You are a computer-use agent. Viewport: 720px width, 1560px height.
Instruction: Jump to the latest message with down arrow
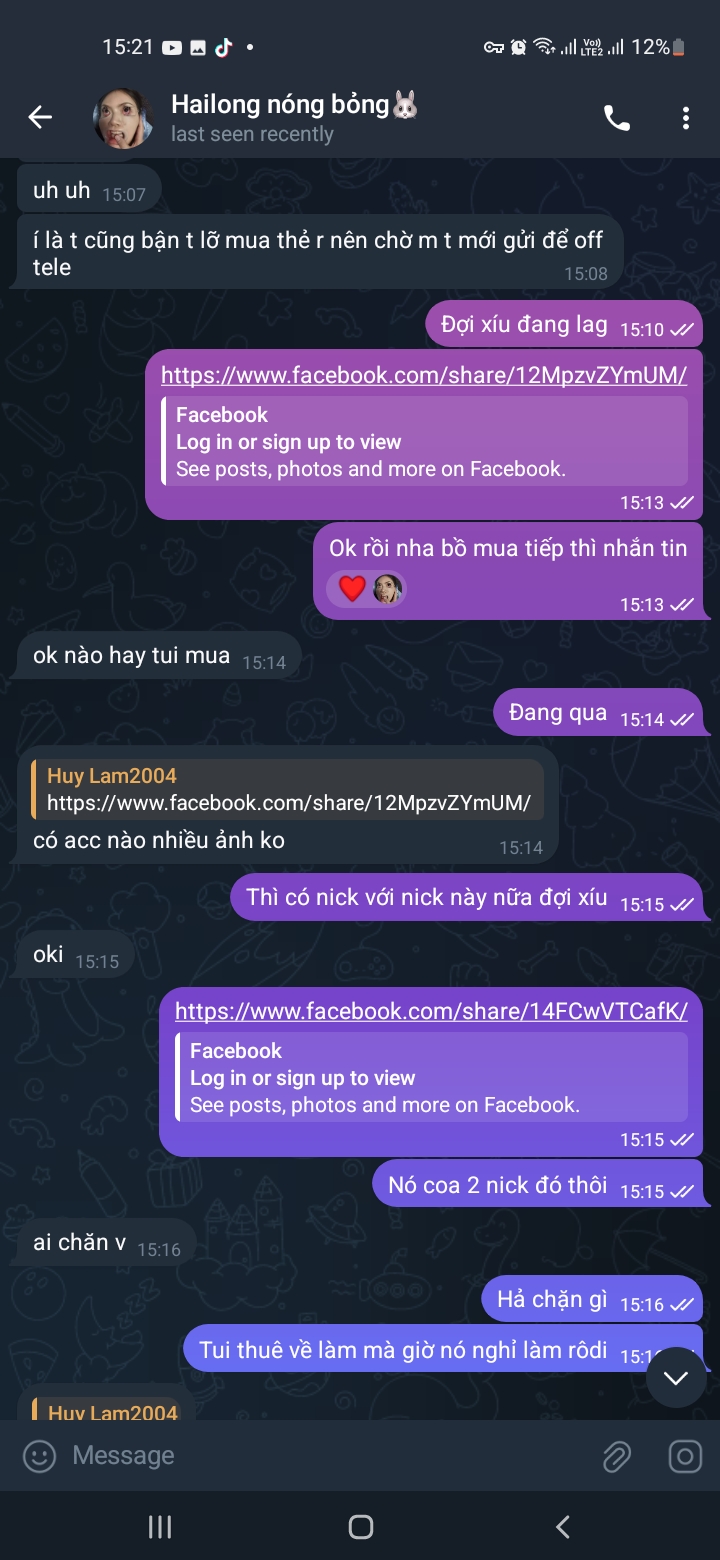[676, 1377]
